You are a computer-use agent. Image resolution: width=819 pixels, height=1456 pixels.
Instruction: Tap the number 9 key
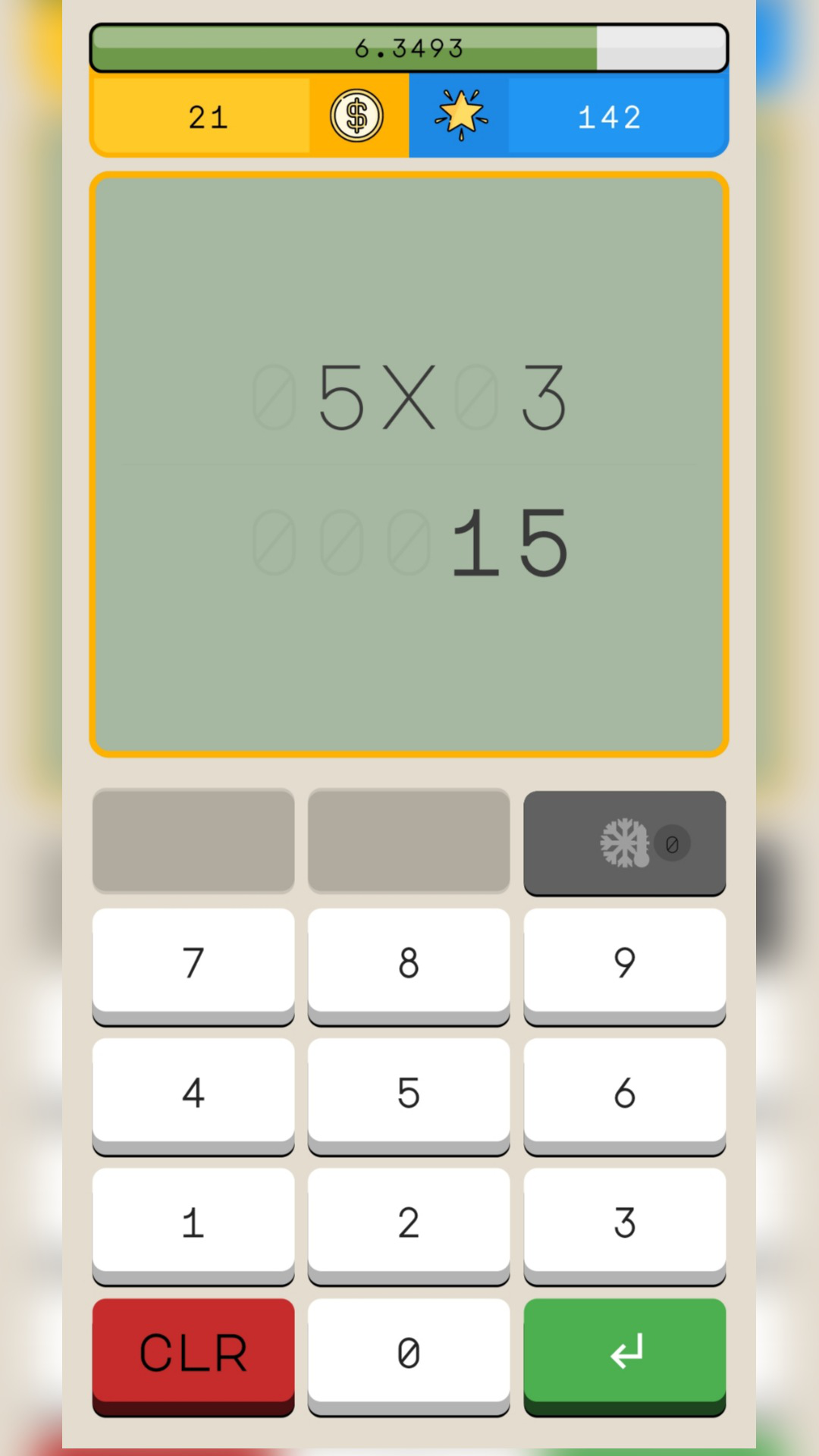(624, 963)
